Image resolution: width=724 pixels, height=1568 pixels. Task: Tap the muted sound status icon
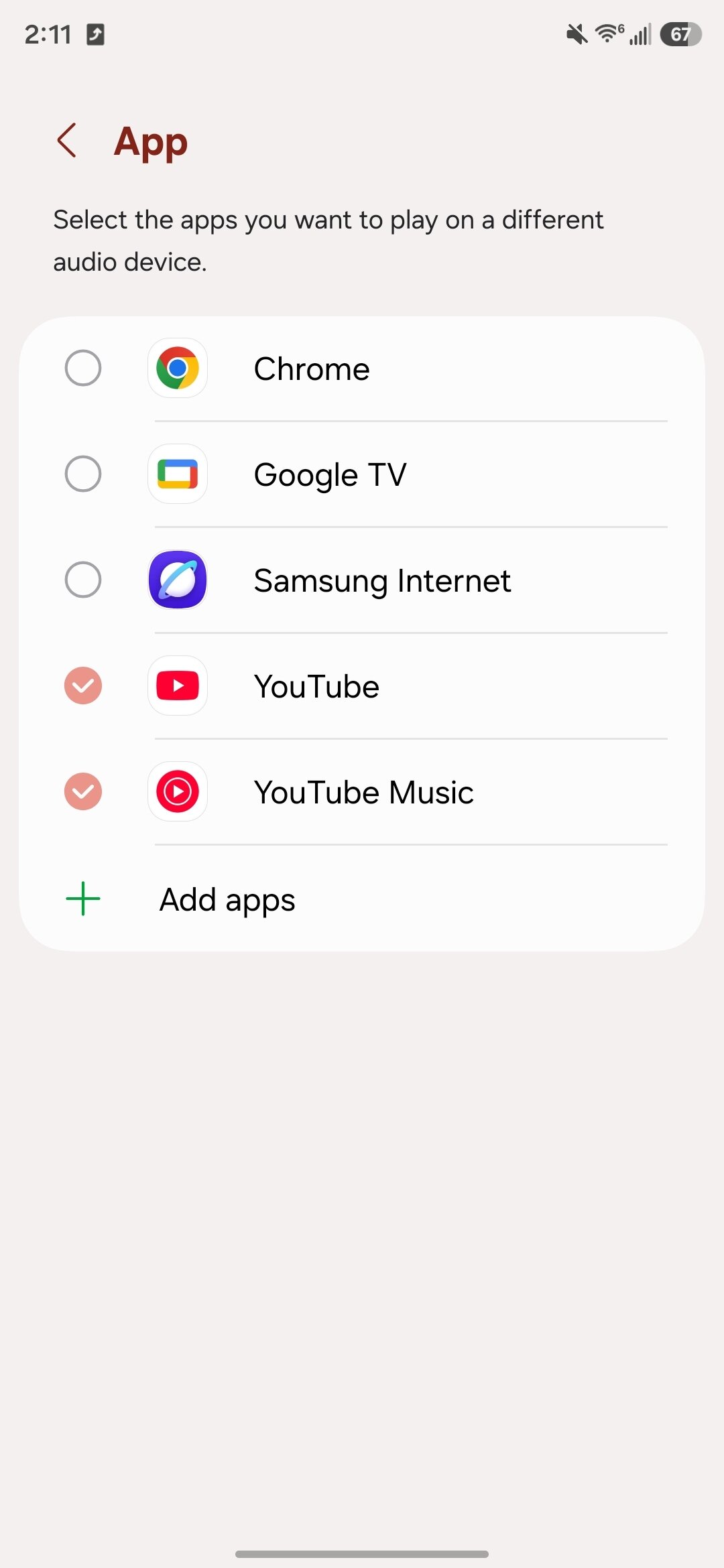coord(575,34)
